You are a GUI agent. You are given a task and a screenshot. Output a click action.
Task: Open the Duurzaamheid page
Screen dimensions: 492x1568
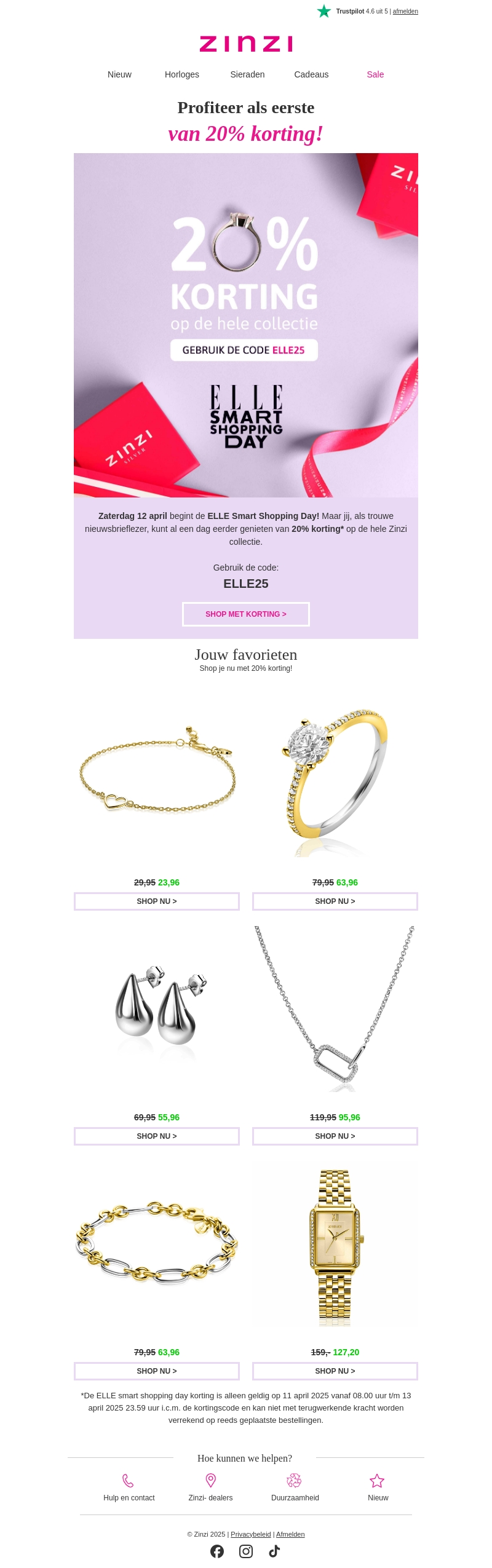pos(295,1487)
